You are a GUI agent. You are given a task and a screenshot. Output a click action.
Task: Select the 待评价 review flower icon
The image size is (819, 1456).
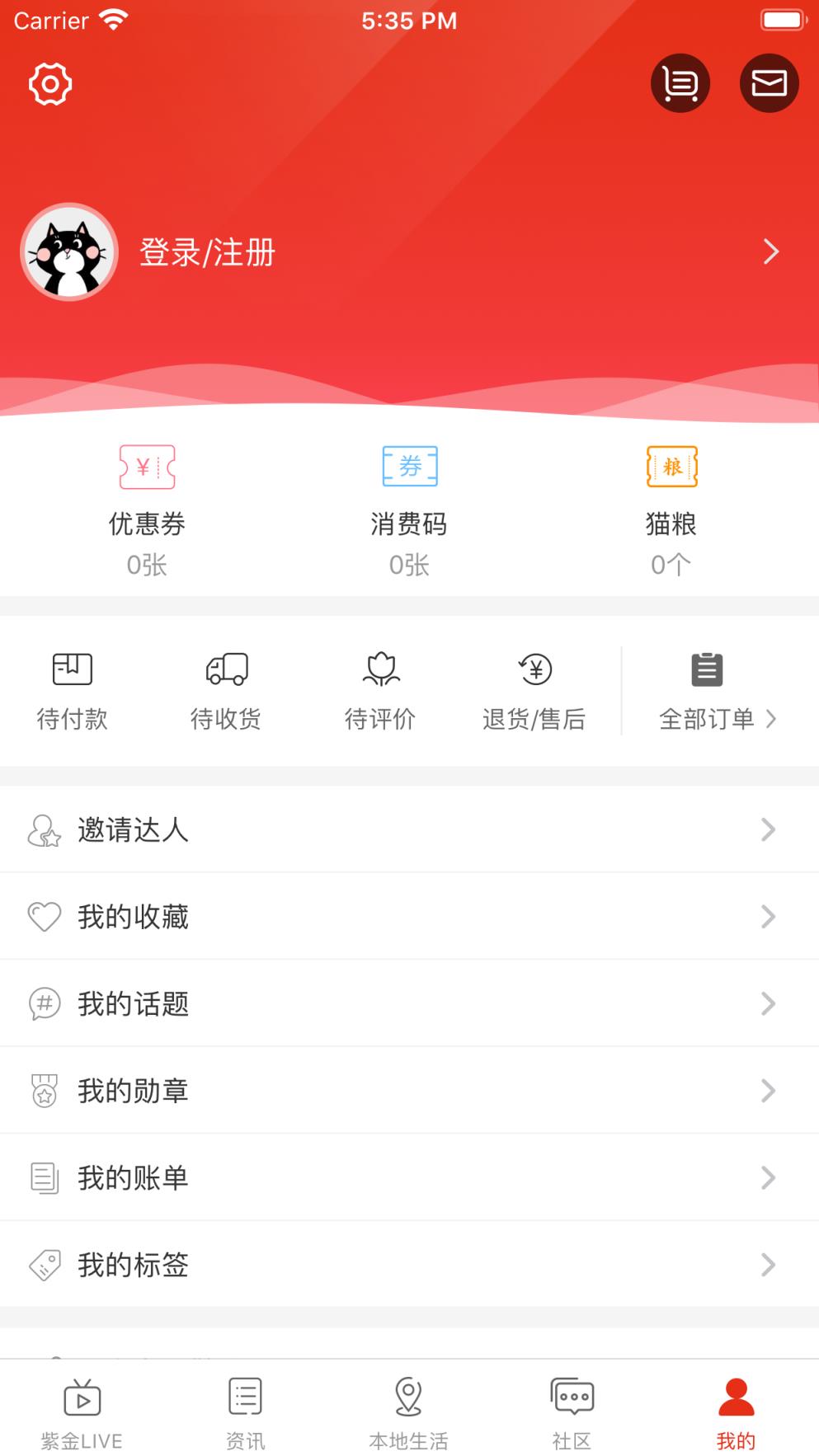pyautogui.click(x=380, y=669)
